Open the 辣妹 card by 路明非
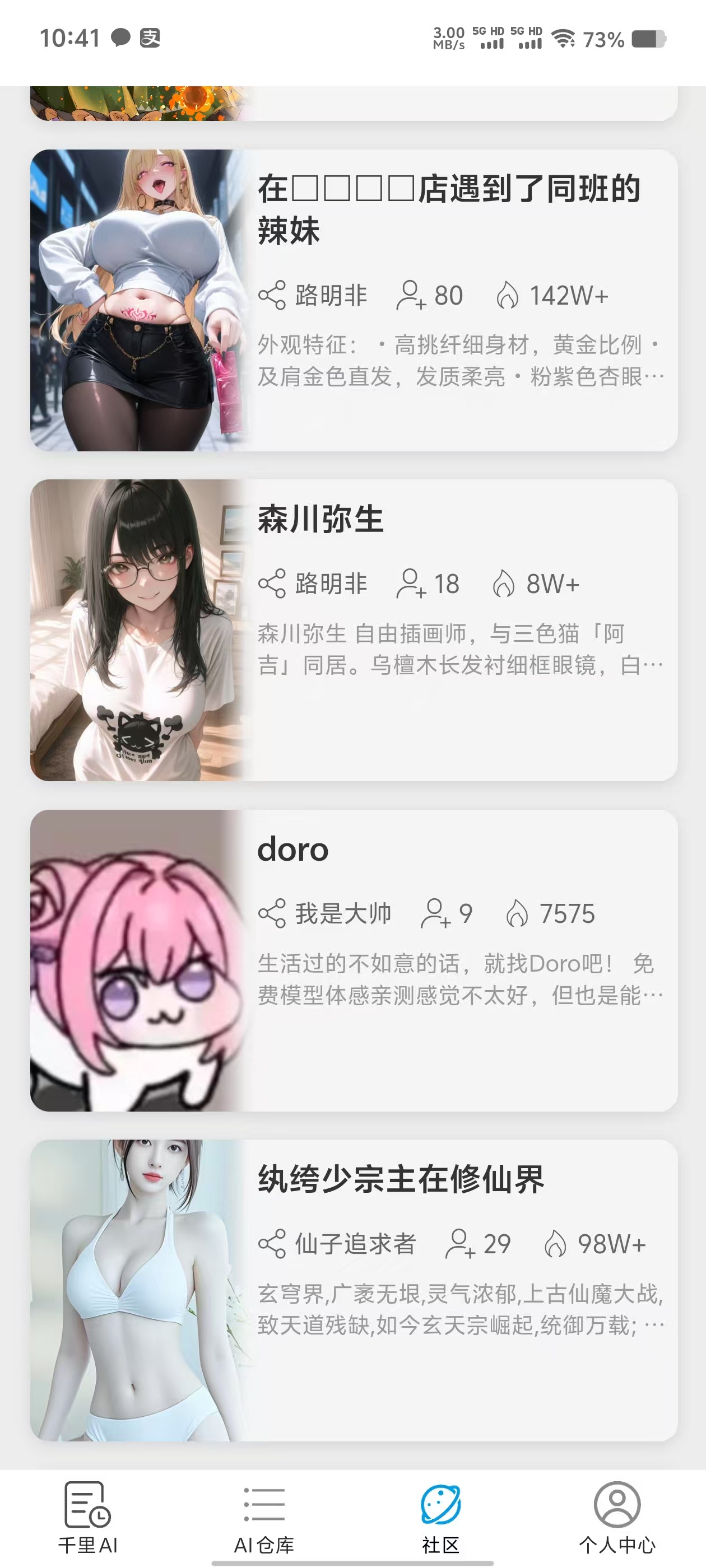This screenshot has height=1568, width=706. (x=354, y=300)
